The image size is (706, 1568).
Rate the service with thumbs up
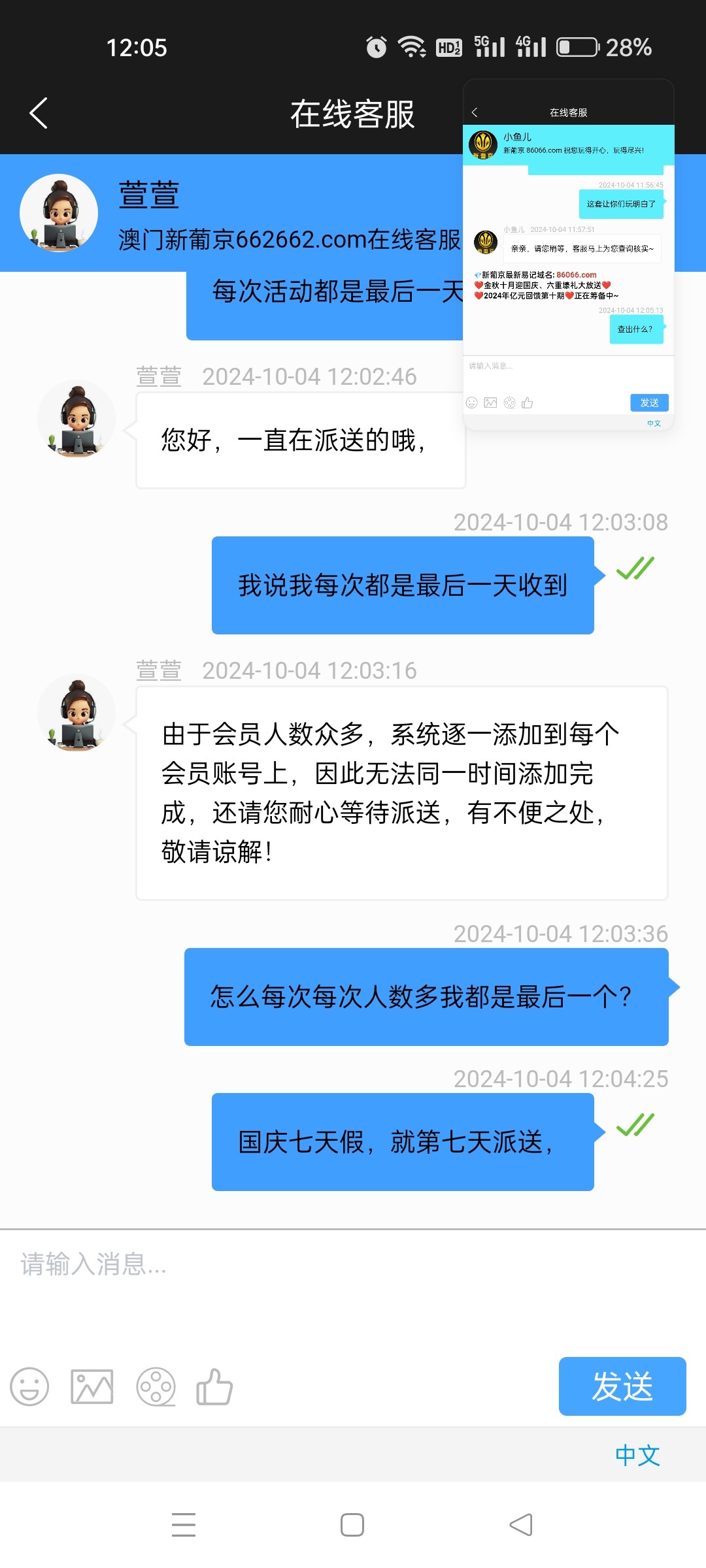pos(214,1386)
